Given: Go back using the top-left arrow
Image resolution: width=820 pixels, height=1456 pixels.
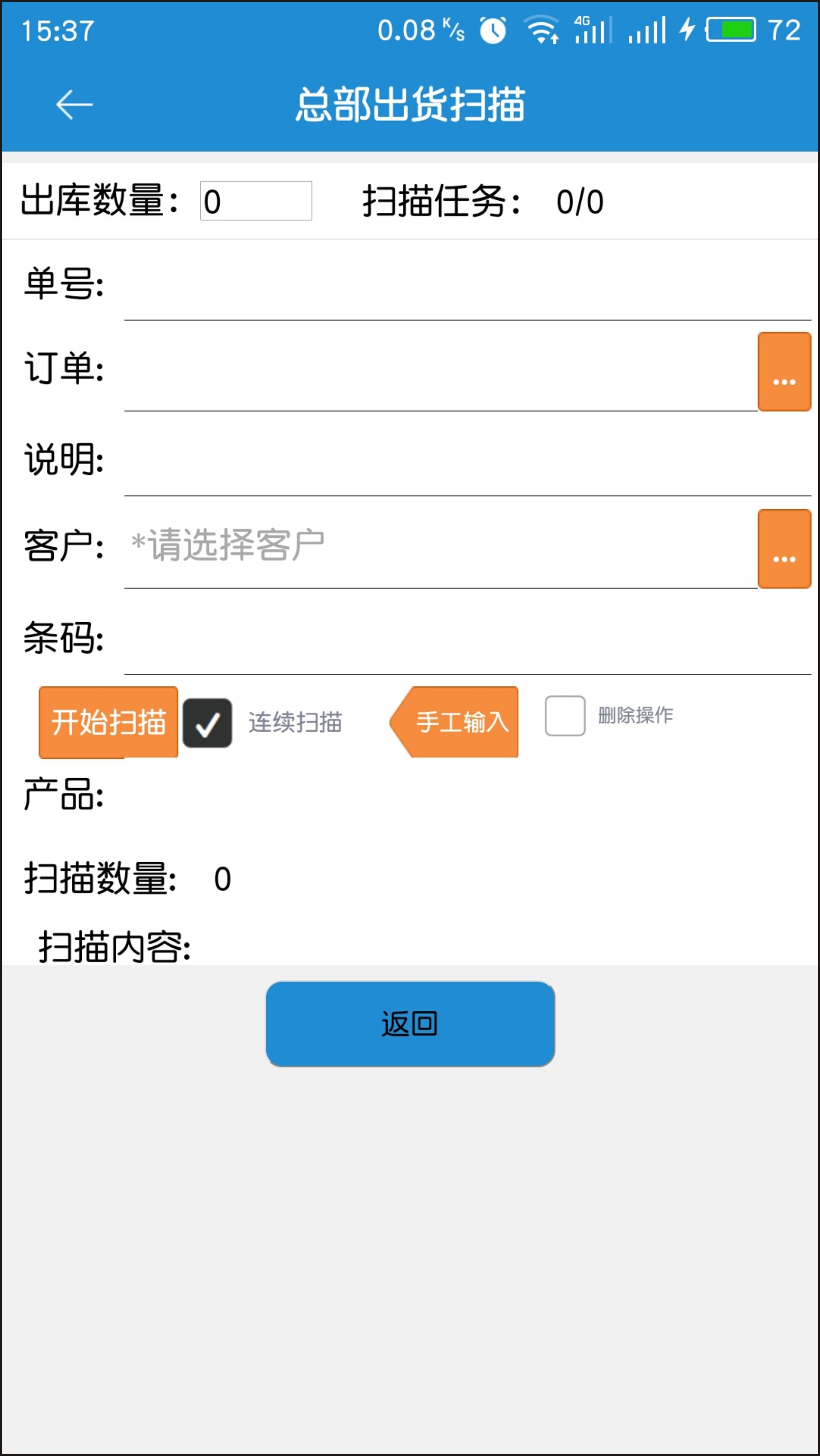Looking at the screenshot, I should tap(74, 104).
